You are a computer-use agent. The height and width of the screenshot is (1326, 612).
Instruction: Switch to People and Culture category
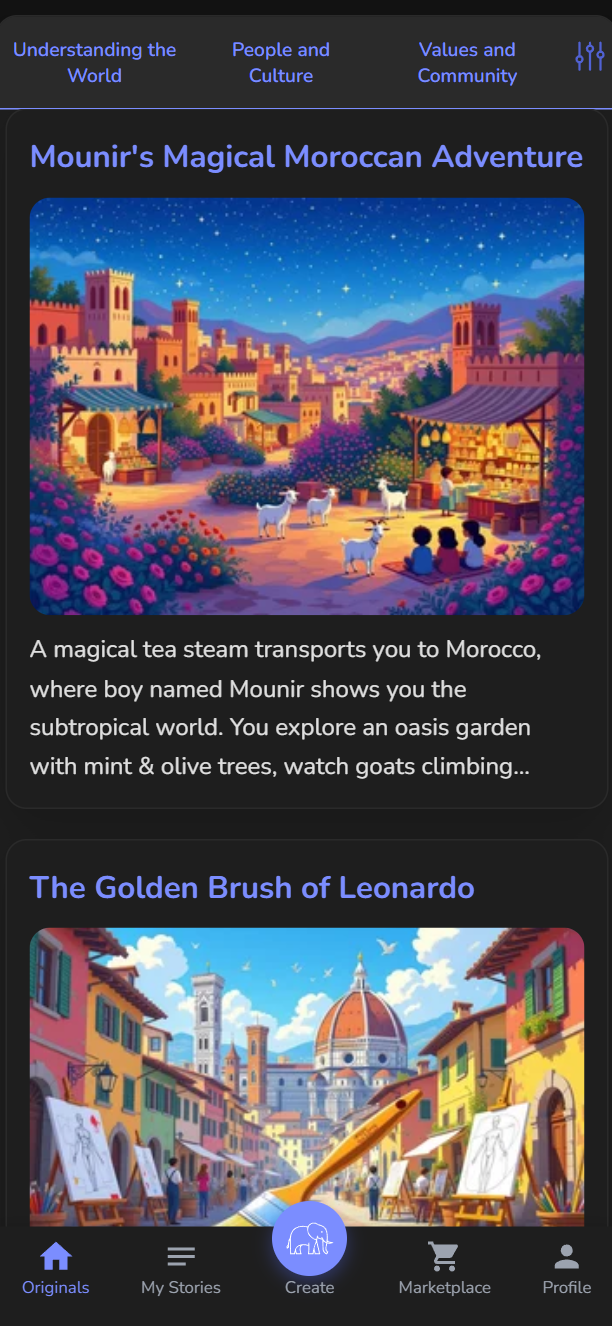click(281, 62)
